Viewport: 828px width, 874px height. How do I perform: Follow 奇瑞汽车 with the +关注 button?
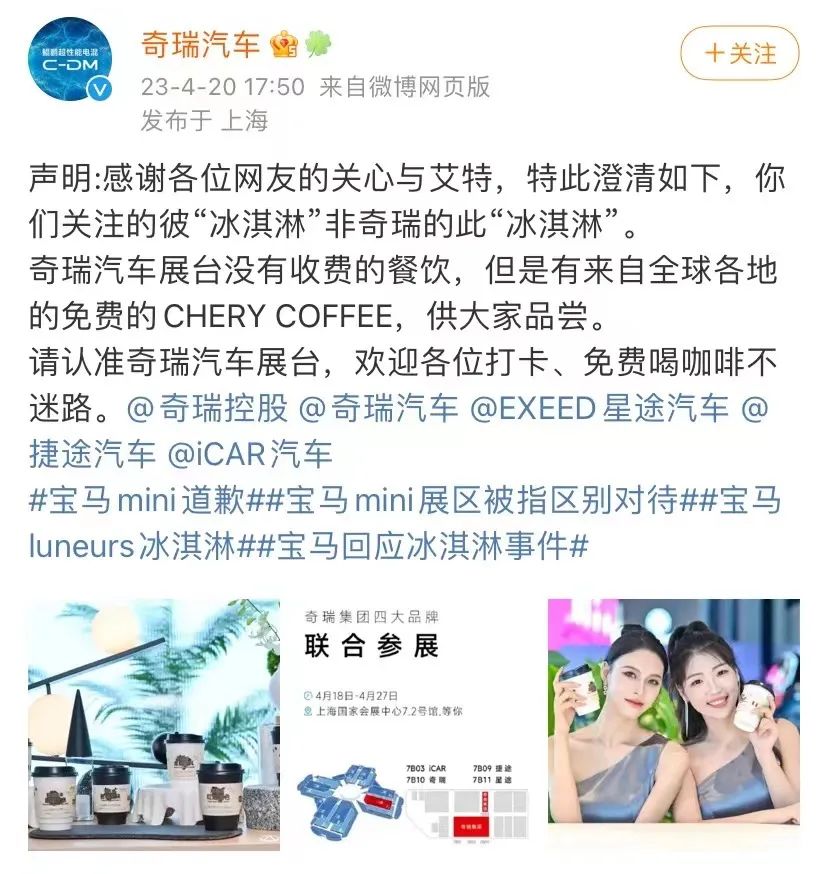tap(740, 53)
